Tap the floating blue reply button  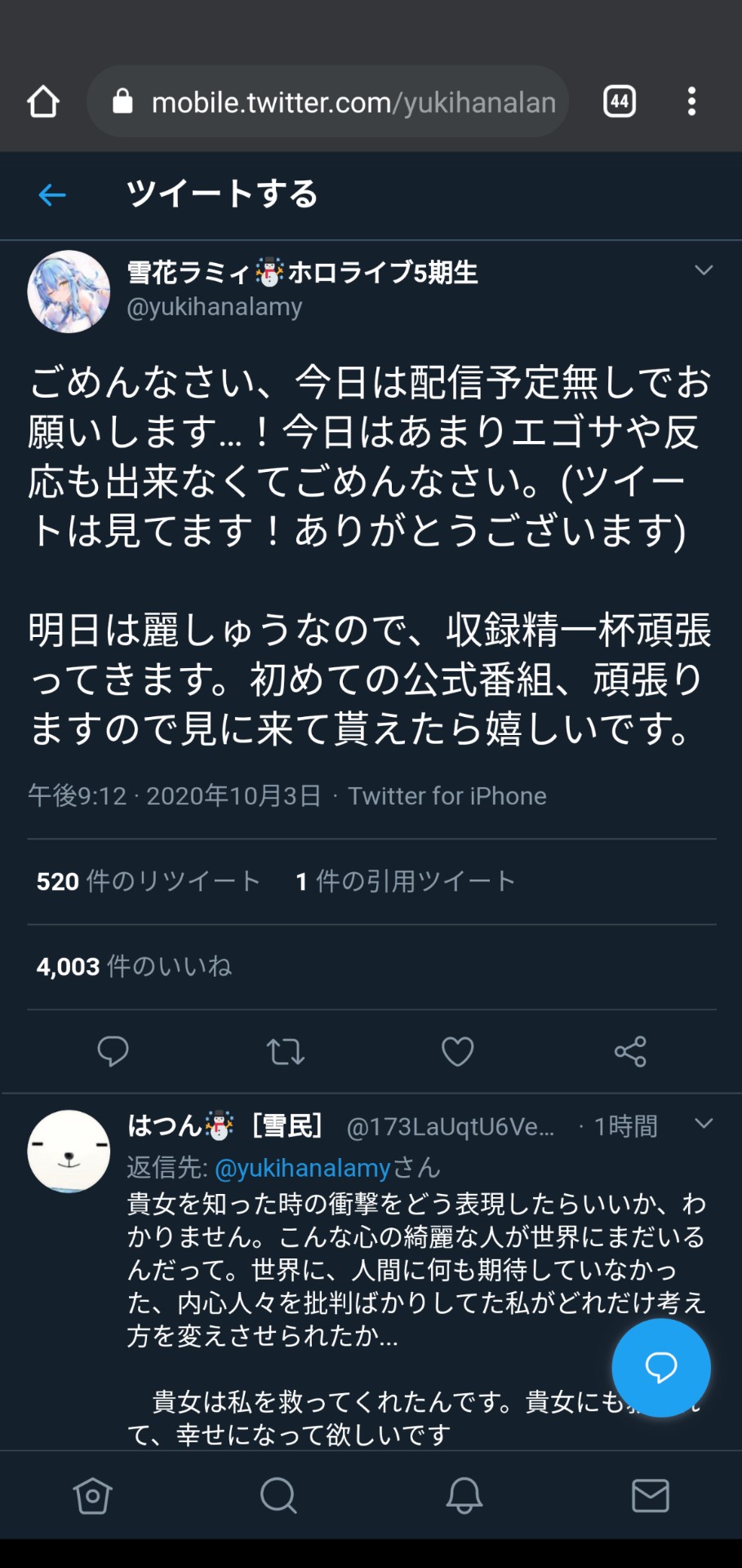click(661, 1367)
